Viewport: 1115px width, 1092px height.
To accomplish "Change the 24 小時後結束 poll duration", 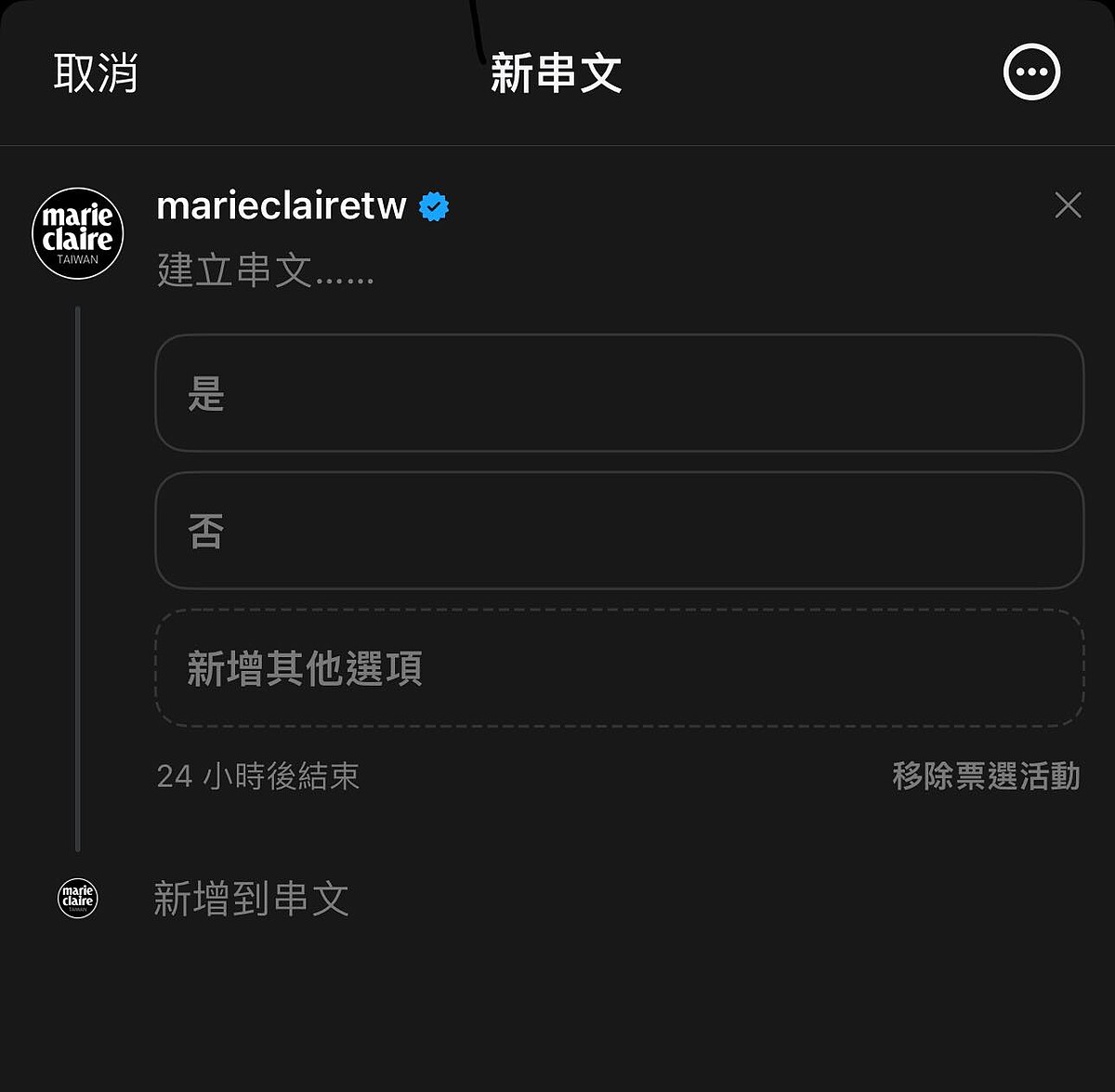I will click(x=258, y=776).
